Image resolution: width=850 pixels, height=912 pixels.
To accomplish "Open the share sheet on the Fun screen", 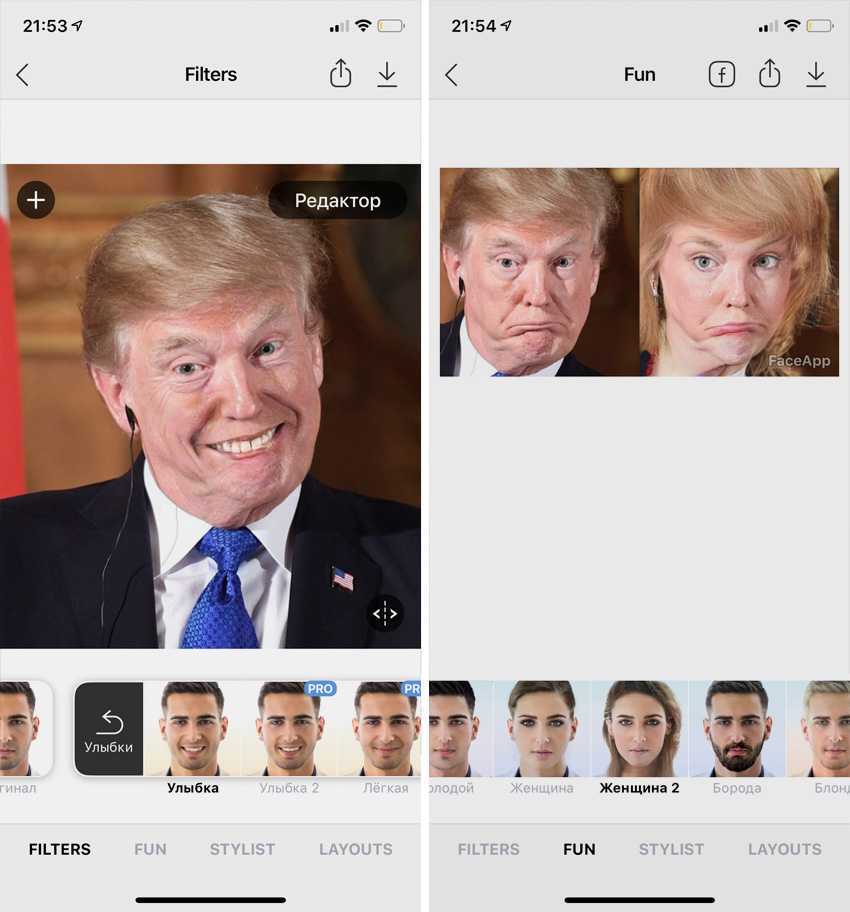I will (769, 74).
